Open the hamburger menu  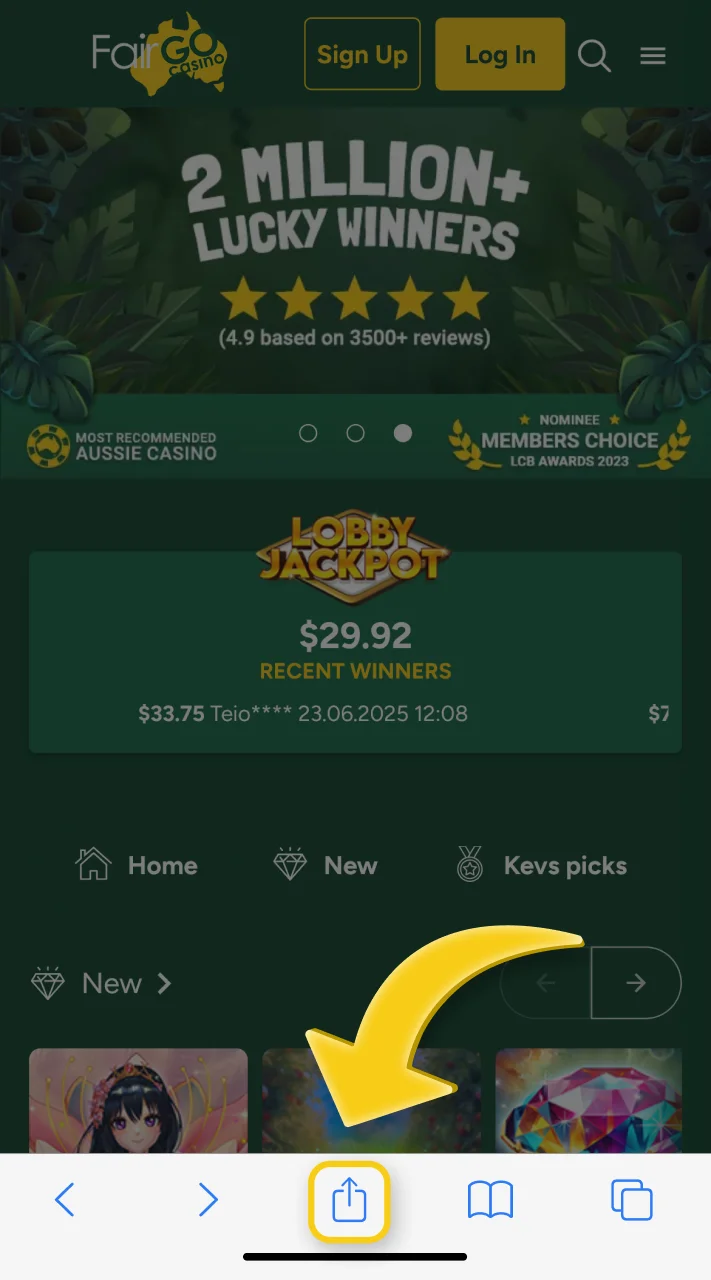coord(653,56)
